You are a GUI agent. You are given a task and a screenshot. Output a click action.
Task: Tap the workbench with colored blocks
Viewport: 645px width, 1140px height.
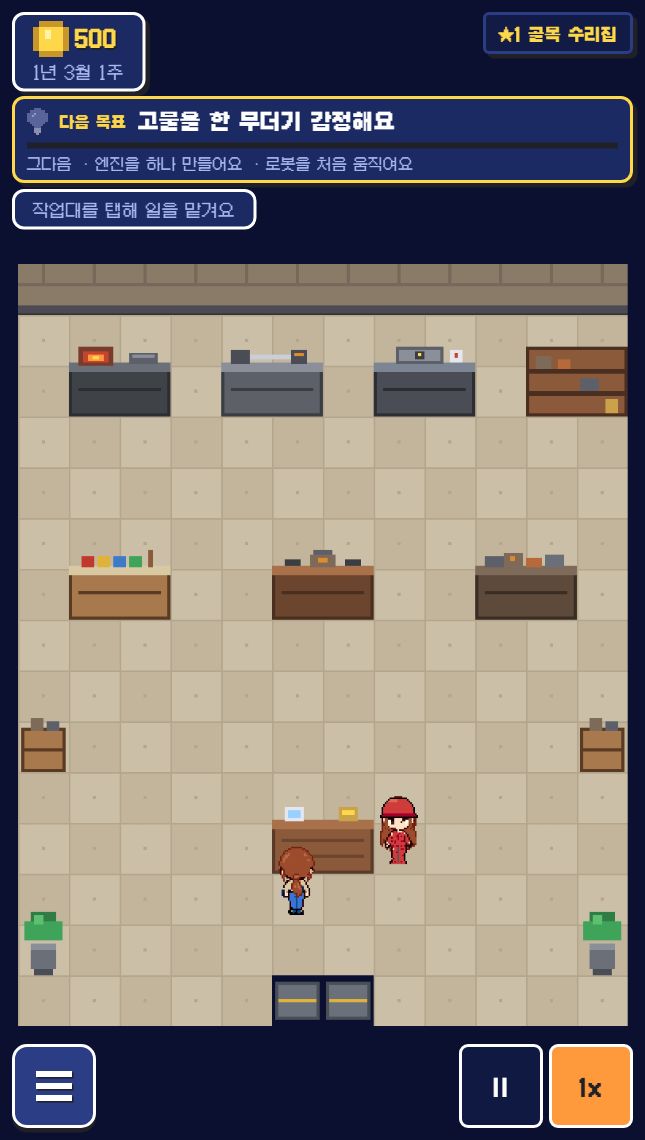[119, 585]
